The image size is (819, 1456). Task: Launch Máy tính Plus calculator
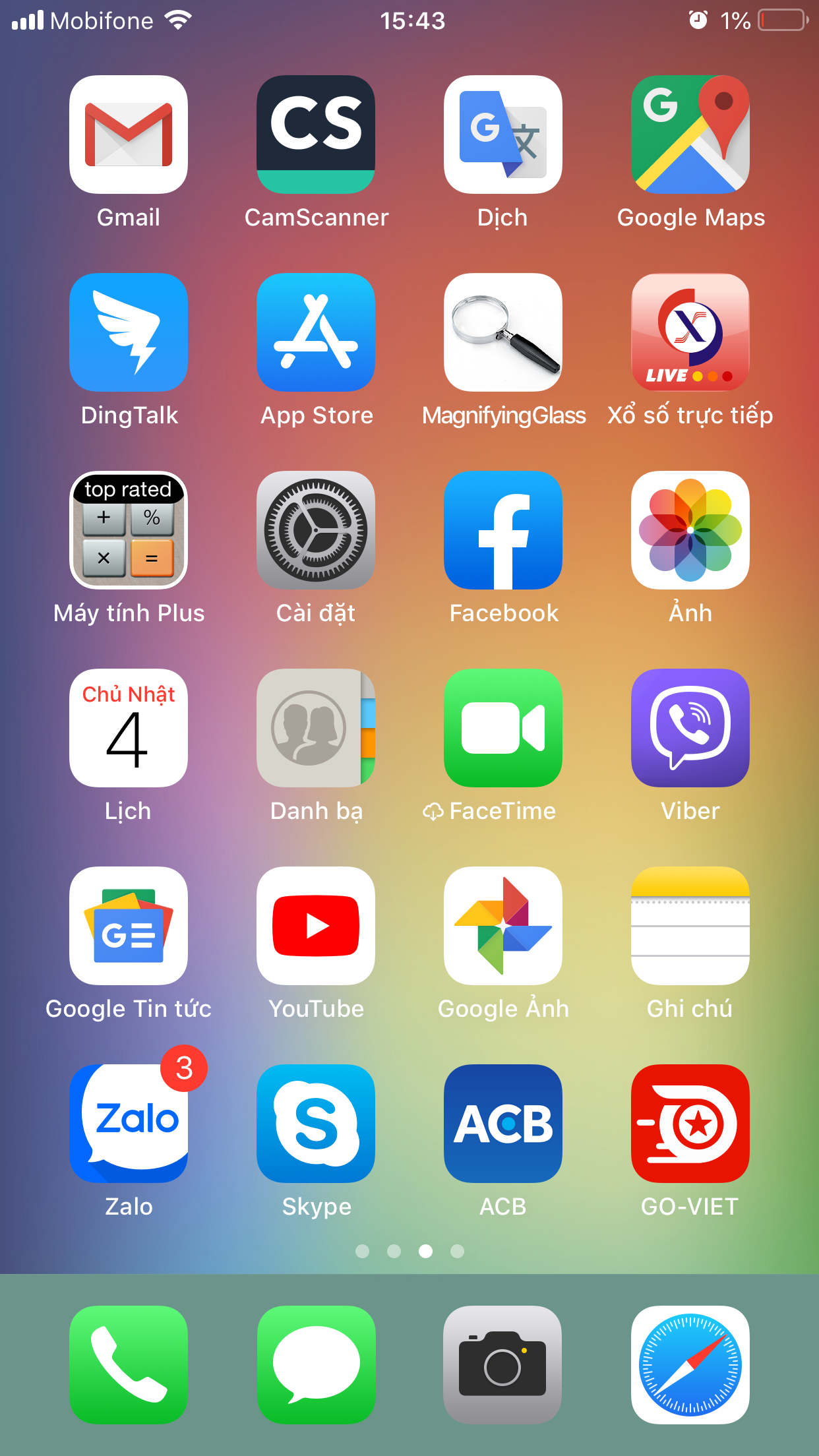point(129,530)
